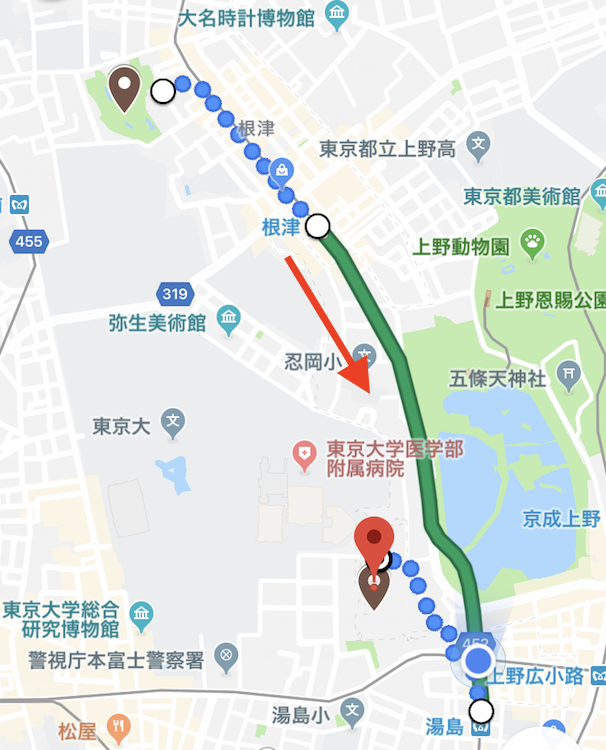The height and width of the screenshot is (750, 606).
Task: Tap the 東京大学総合研究博物館 museum marker
Action: click(141, 613)
